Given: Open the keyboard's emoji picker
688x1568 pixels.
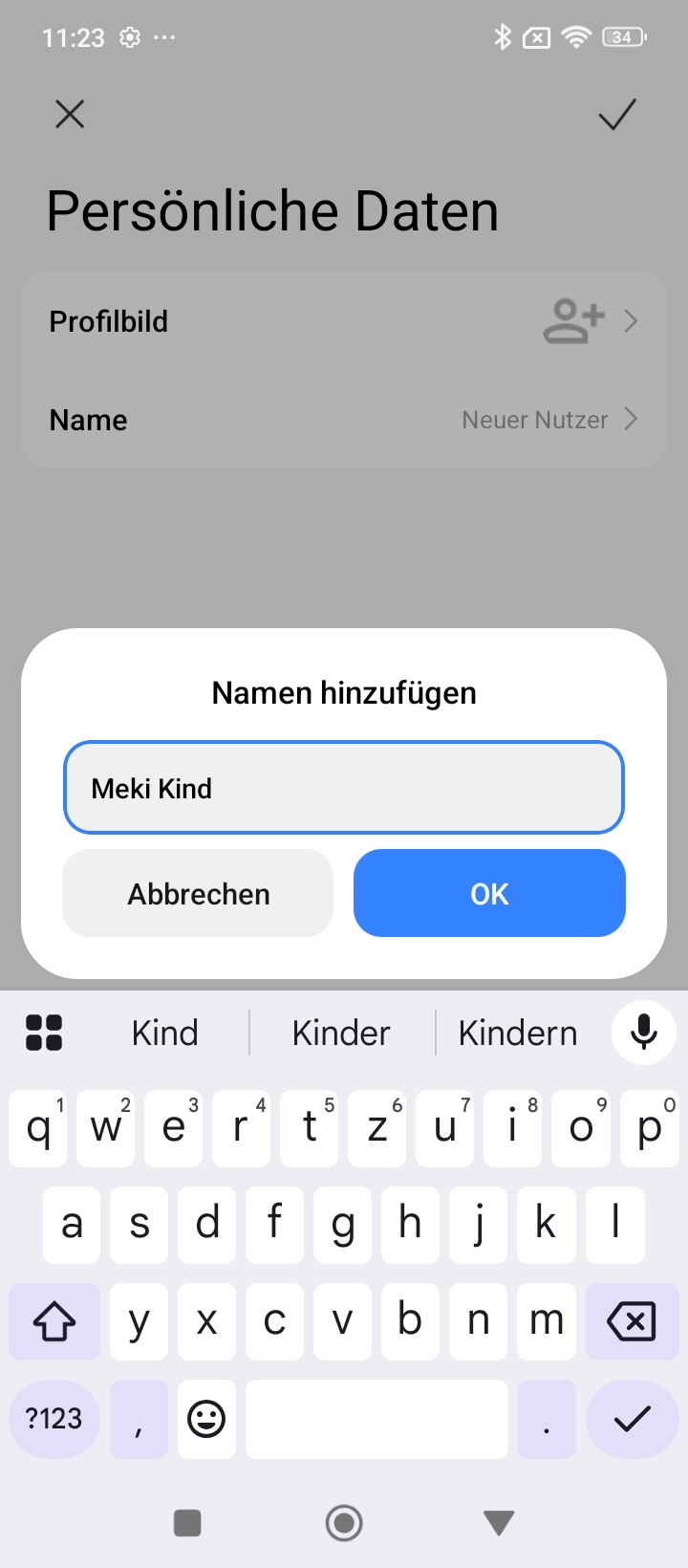Looking at the screenshot, I should [206, 1419].
